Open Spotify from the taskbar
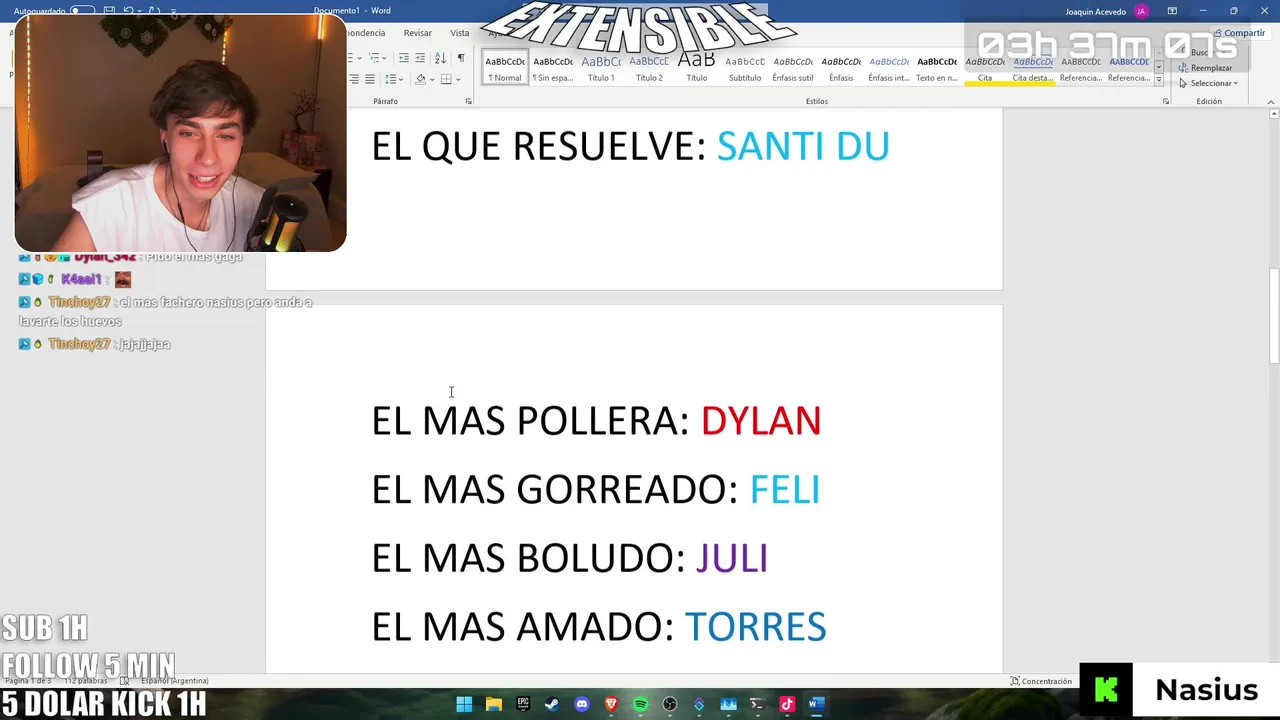The image size is (1280, 720). click(x=640, y=704)
